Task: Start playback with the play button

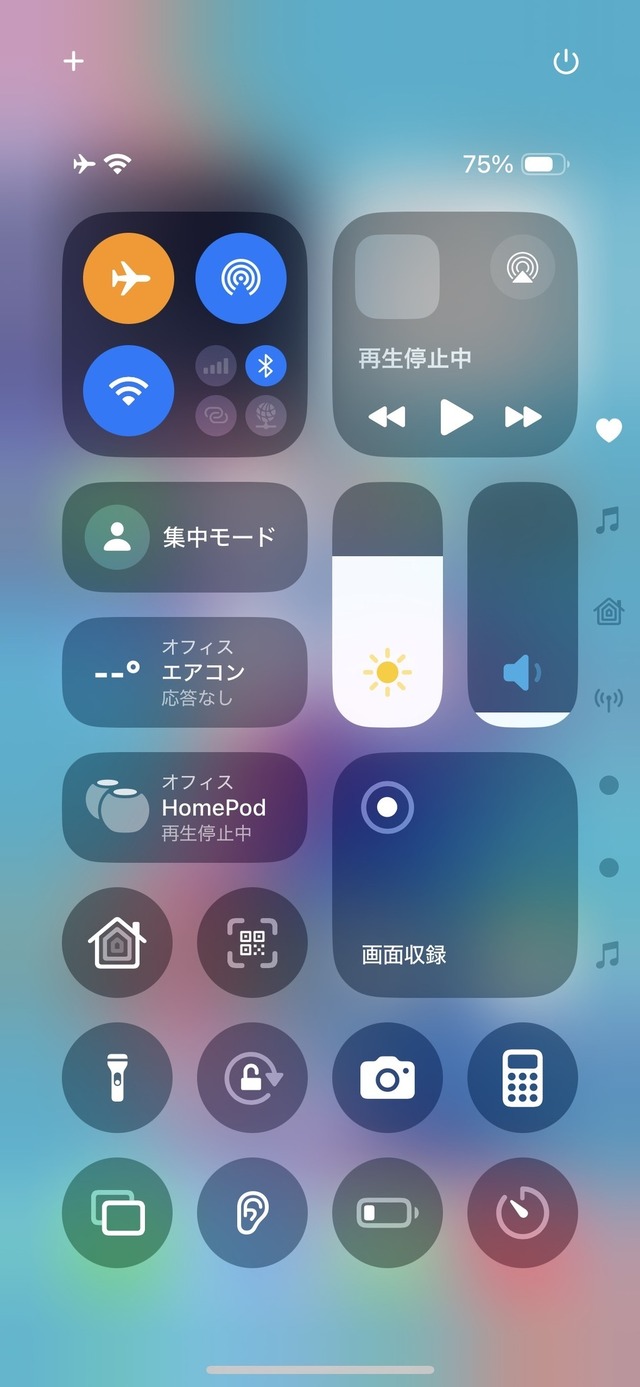Action: pyautogui.click(x=455, y=417)
